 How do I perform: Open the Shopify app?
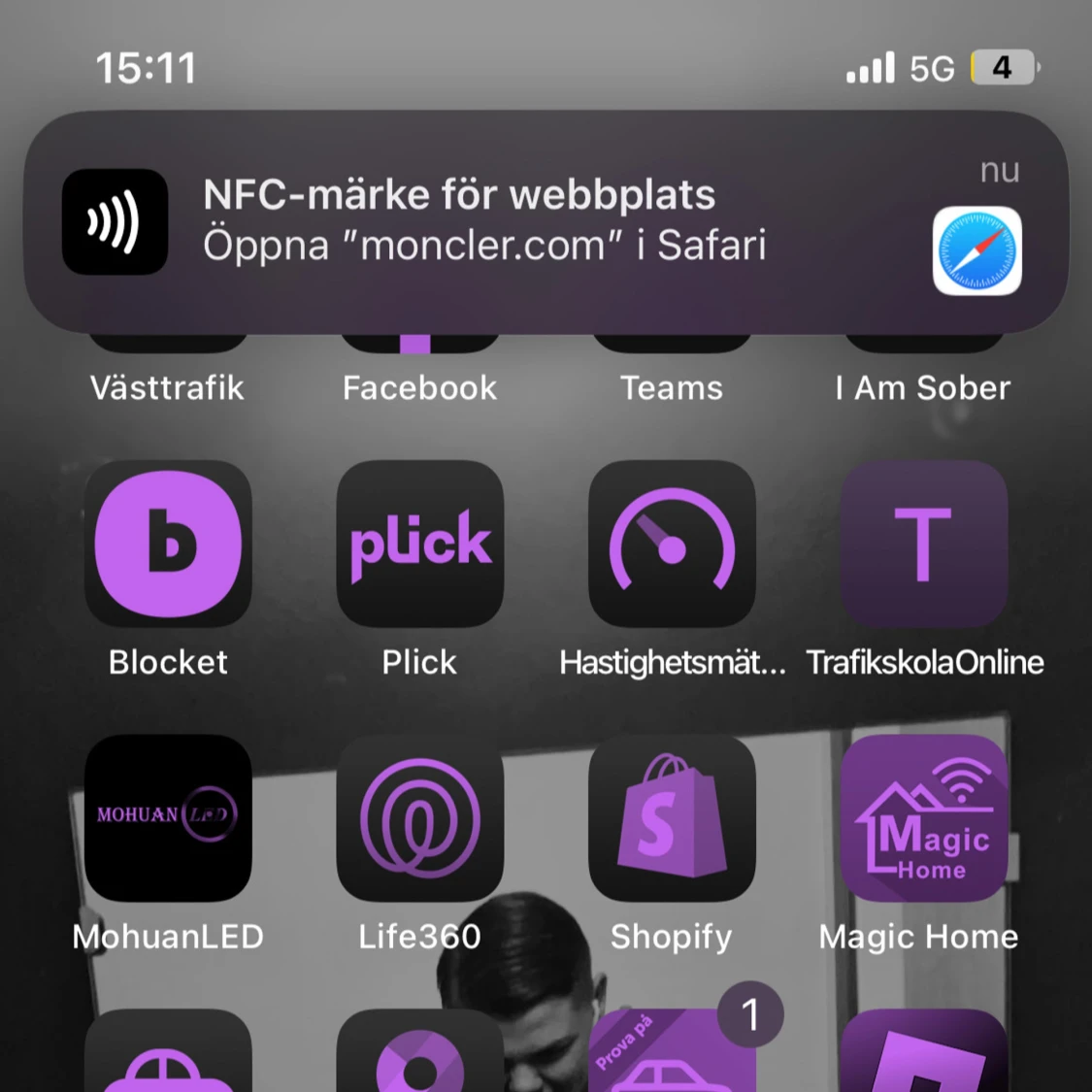(x=672, y=817)
